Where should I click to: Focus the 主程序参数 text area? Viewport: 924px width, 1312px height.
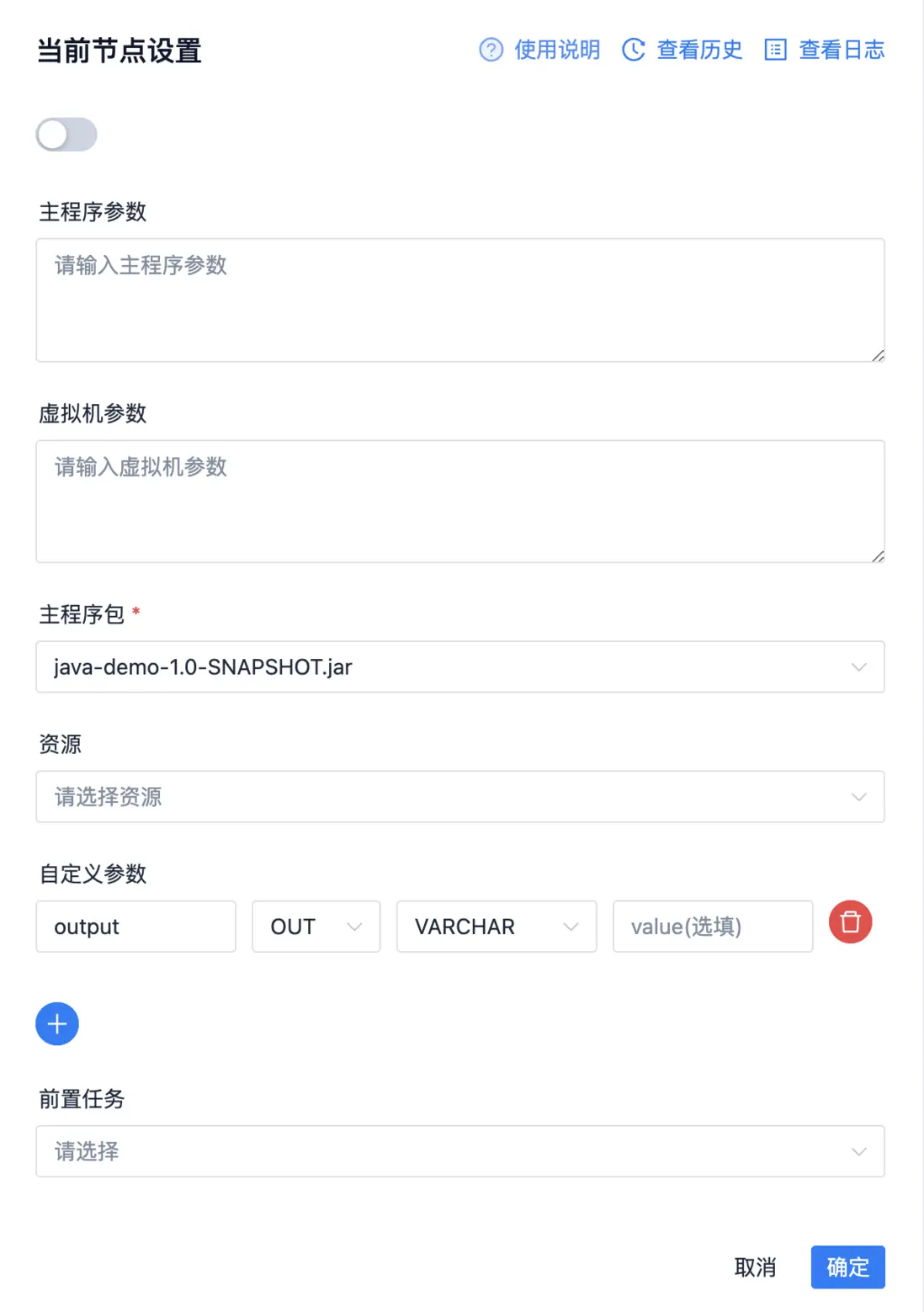(x=459, y=300)
